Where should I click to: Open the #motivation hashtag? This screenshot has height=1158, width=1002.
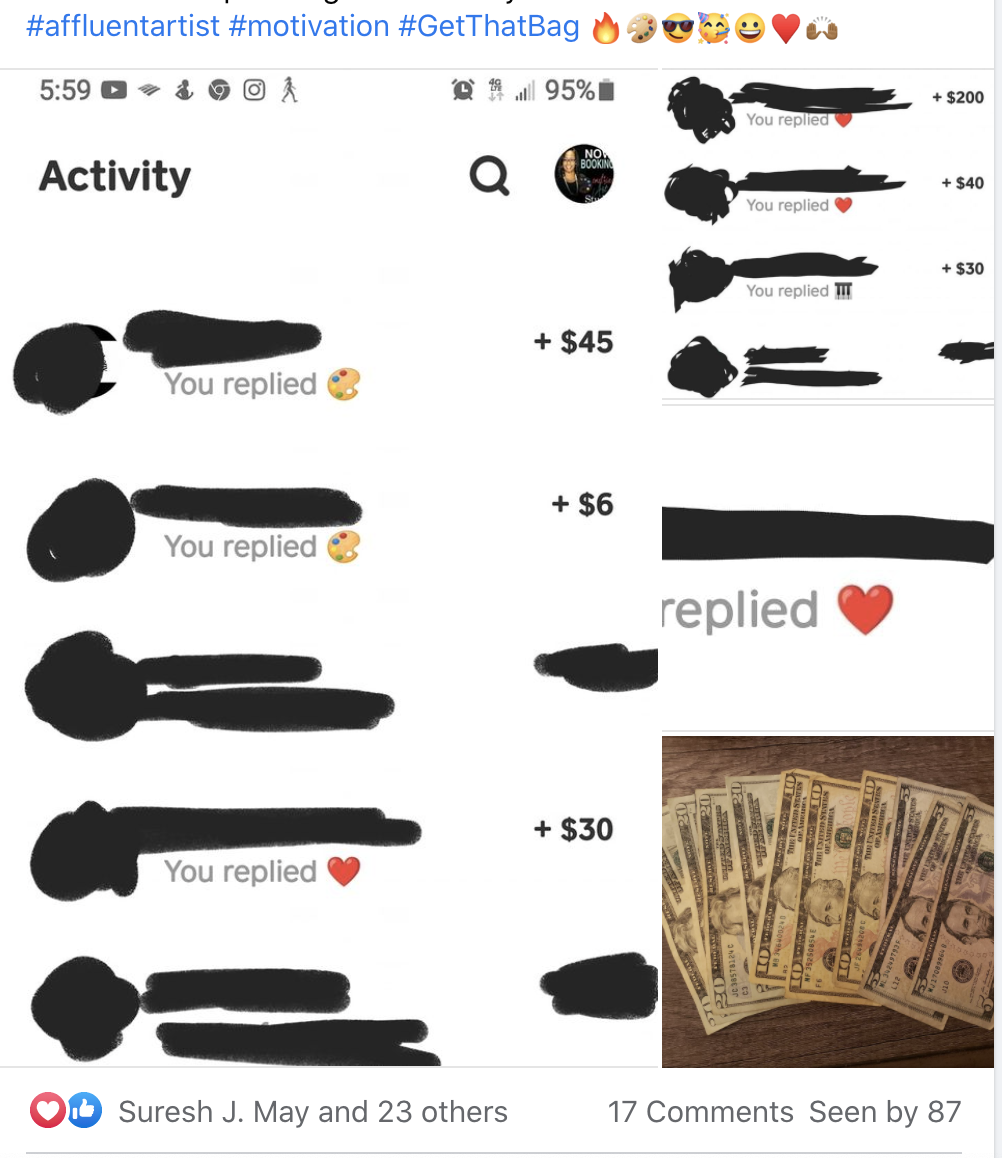[308, 26]
